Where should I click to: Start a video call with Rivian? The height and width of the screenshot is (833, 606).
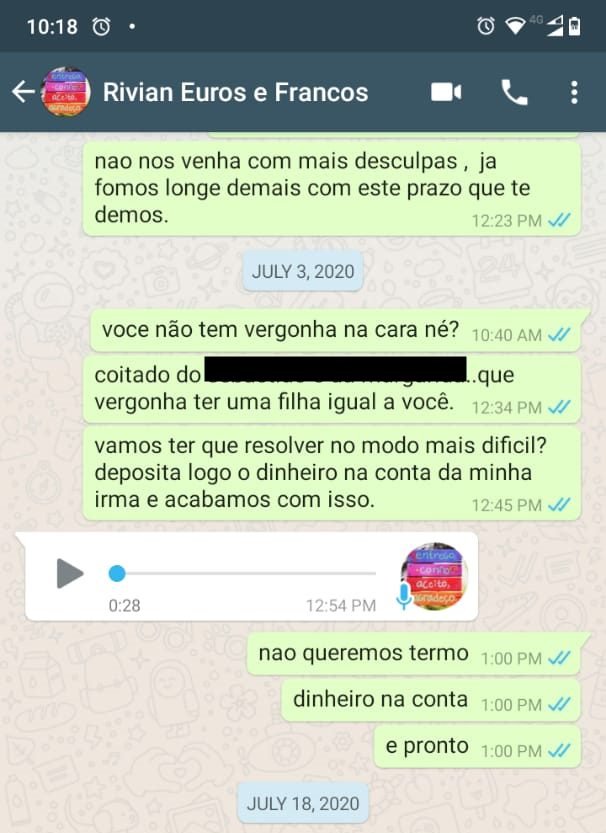[446, 93]
